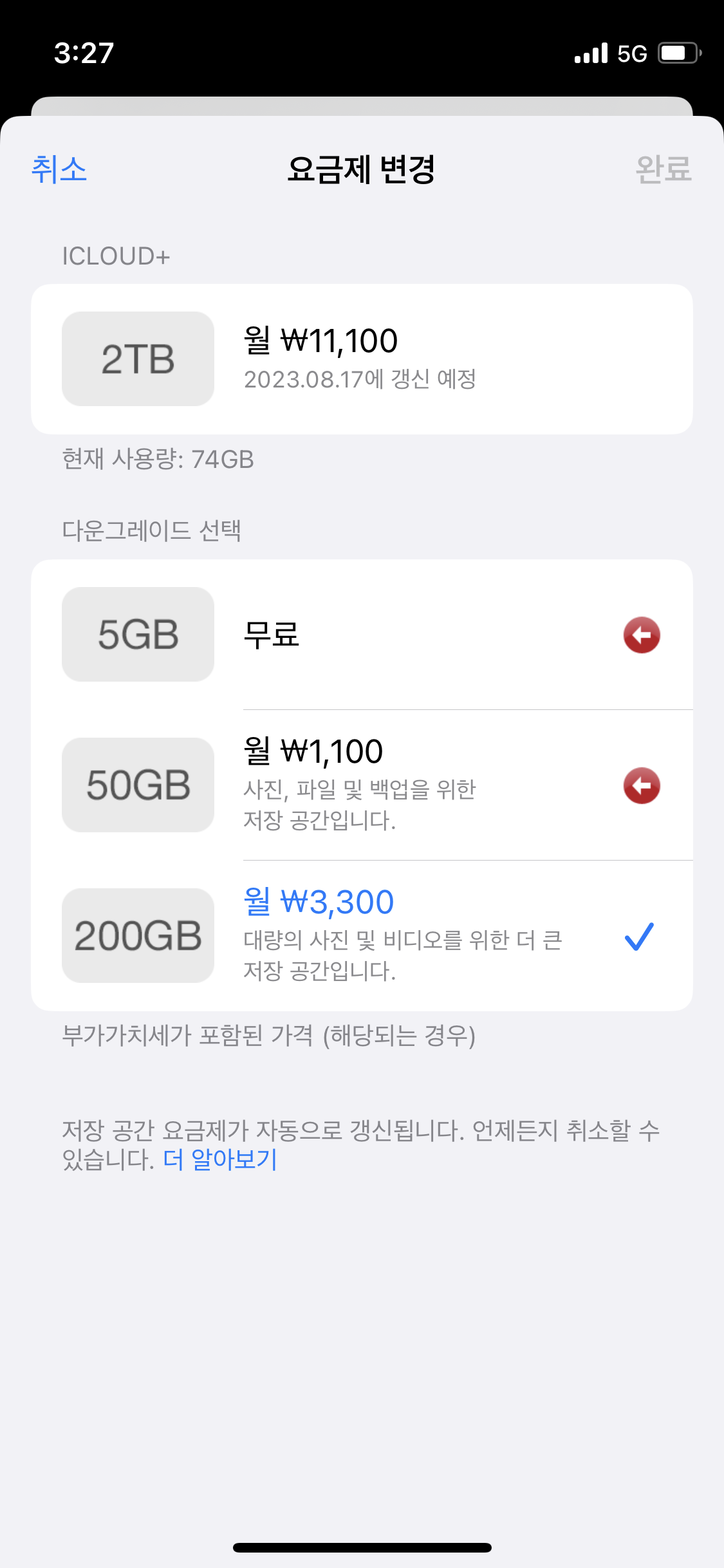Open the 더 알아보기 link
Screen dimensions: 724x1568
coord(220,1160)
